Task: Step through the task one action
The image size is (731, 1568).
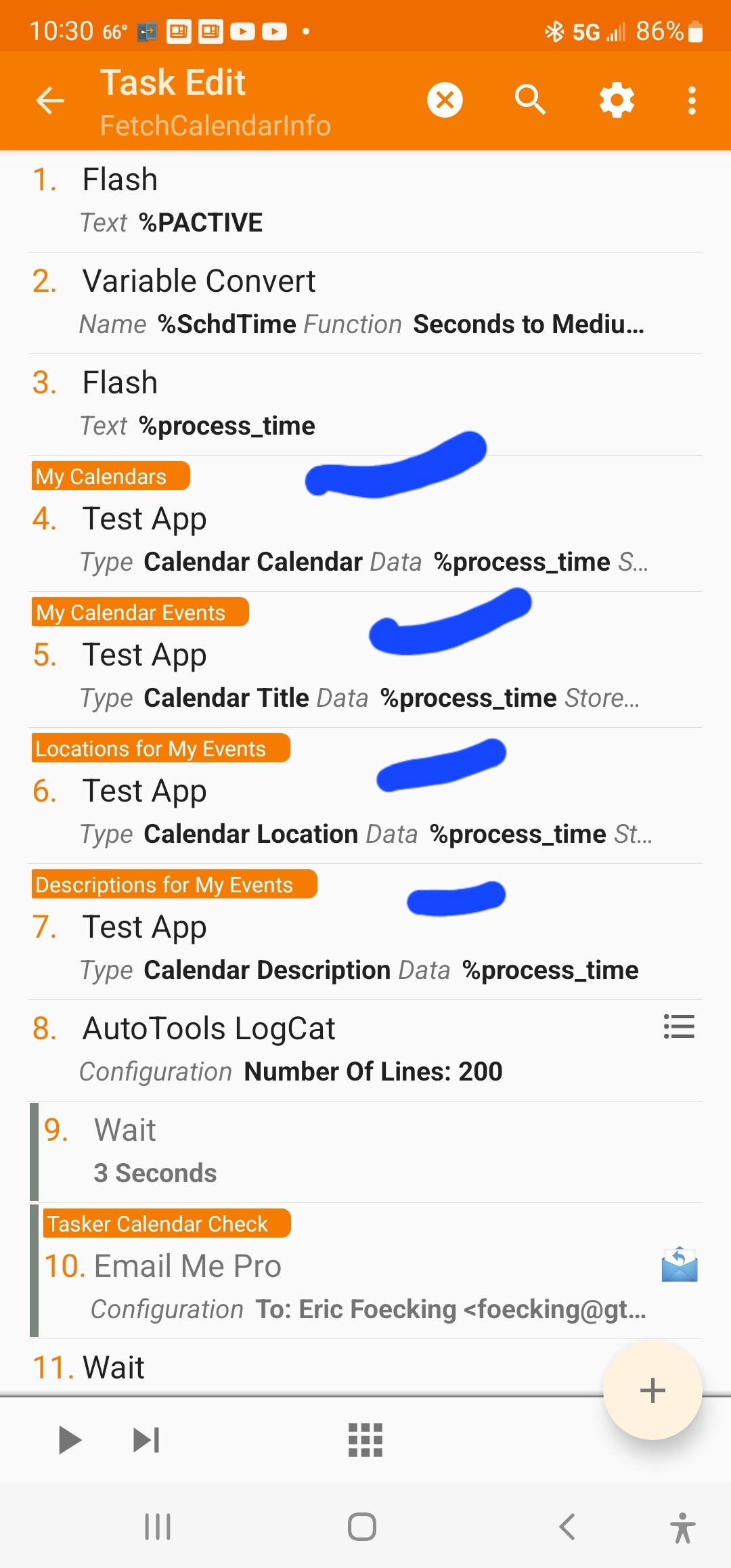Action: 146,1440
